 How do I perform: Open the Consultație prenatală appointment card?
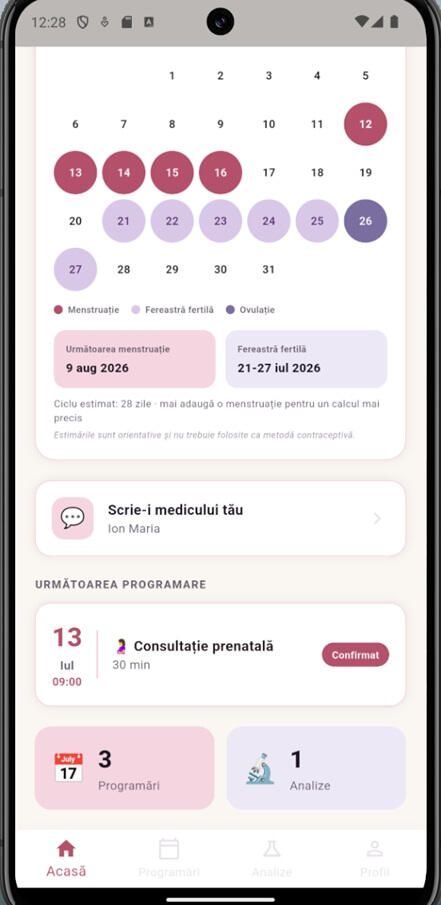coord(220,655)
